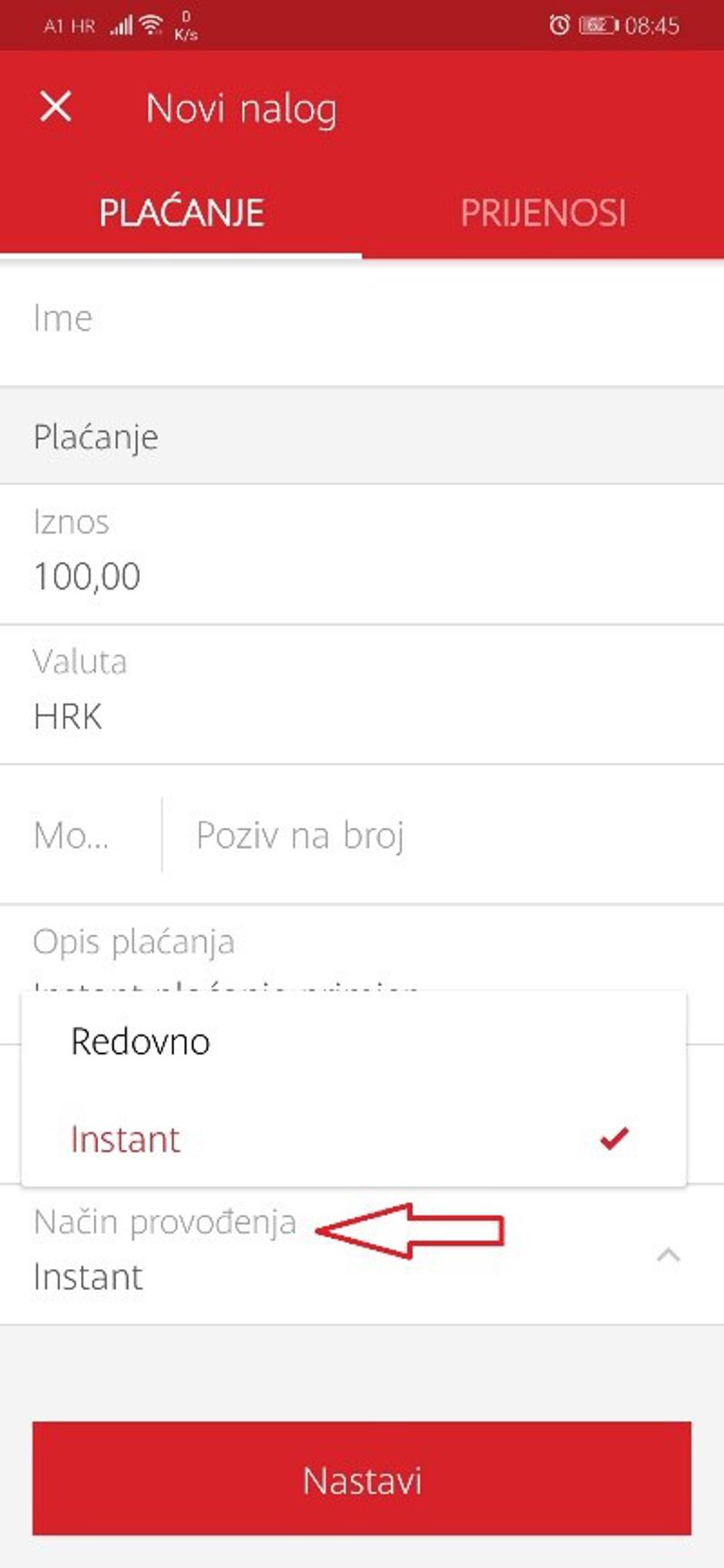Stay on the PLAĆANJE tab
This screenshot has width=724, height=1568.
click(x=181, y=212)
